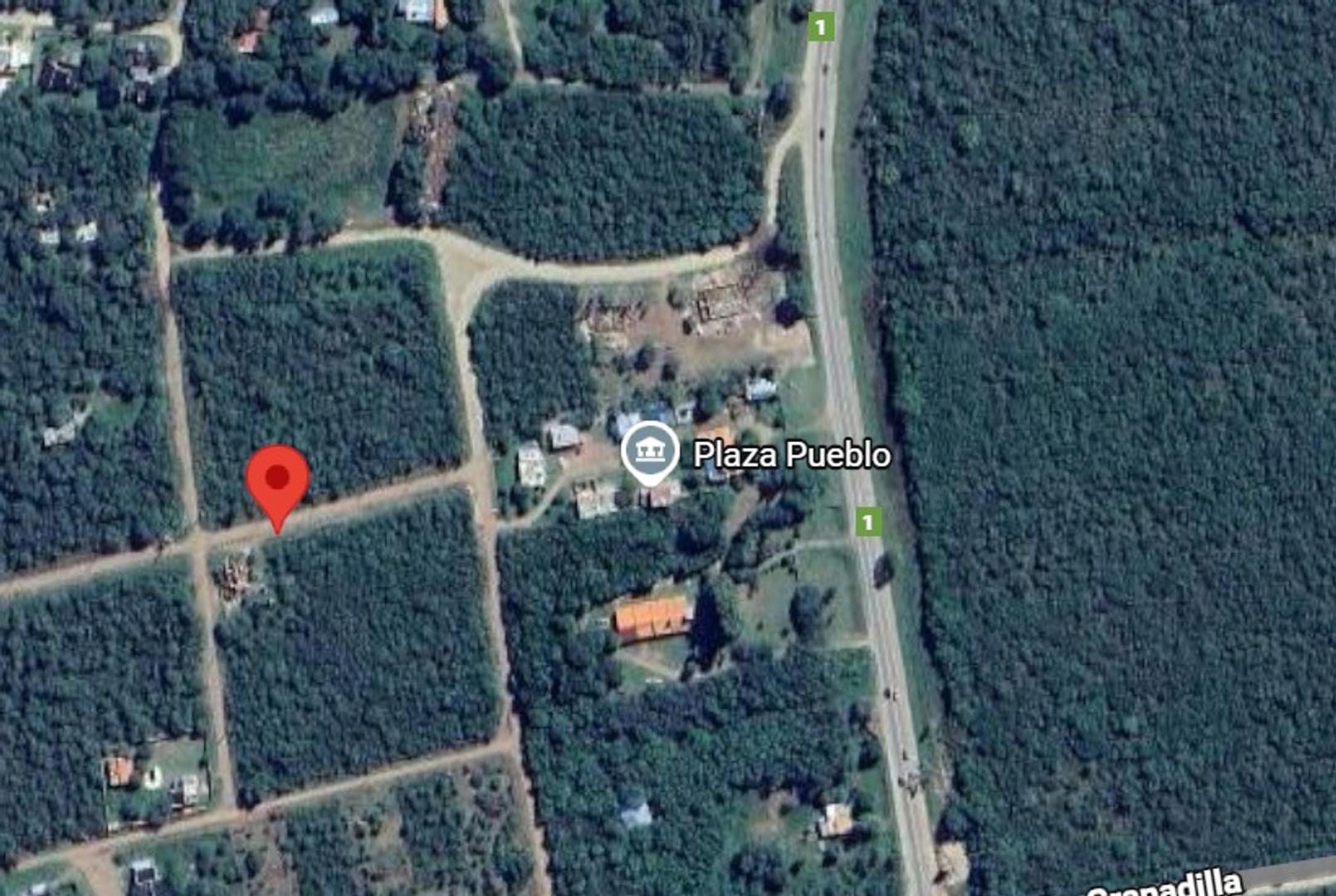
Task: Open the Plaza Pueblo place marker
Action: (650, 452)
